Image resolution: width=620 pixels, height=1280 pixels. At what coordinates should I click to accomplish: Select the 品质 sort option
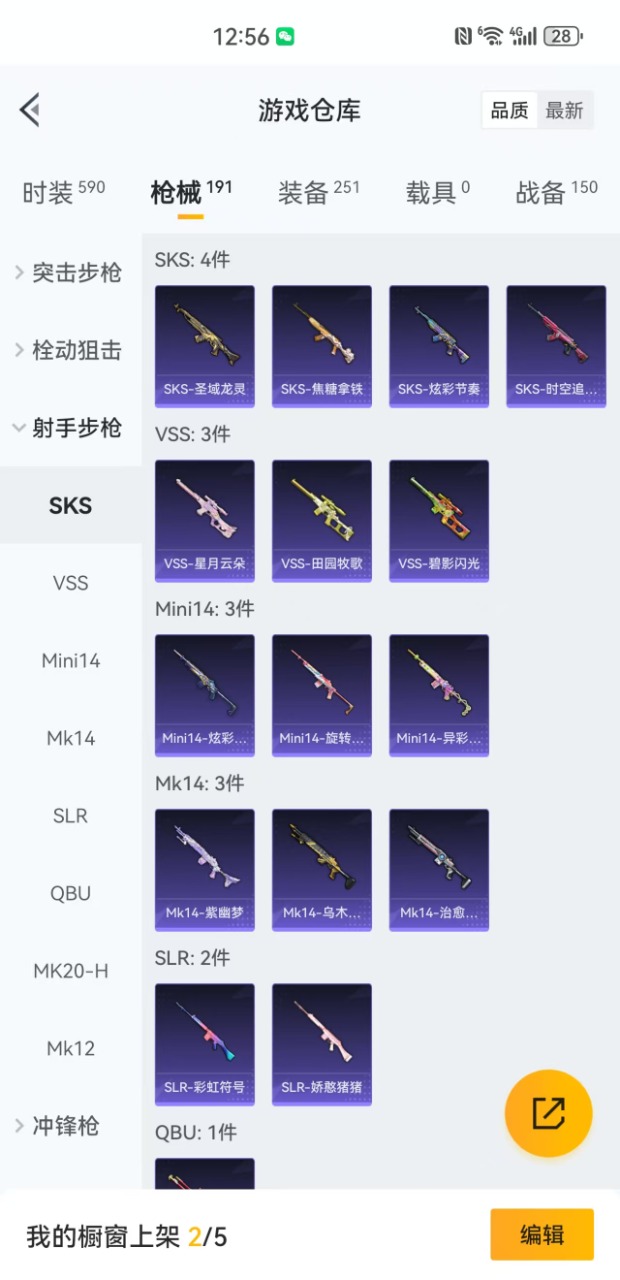click(510, 111)
